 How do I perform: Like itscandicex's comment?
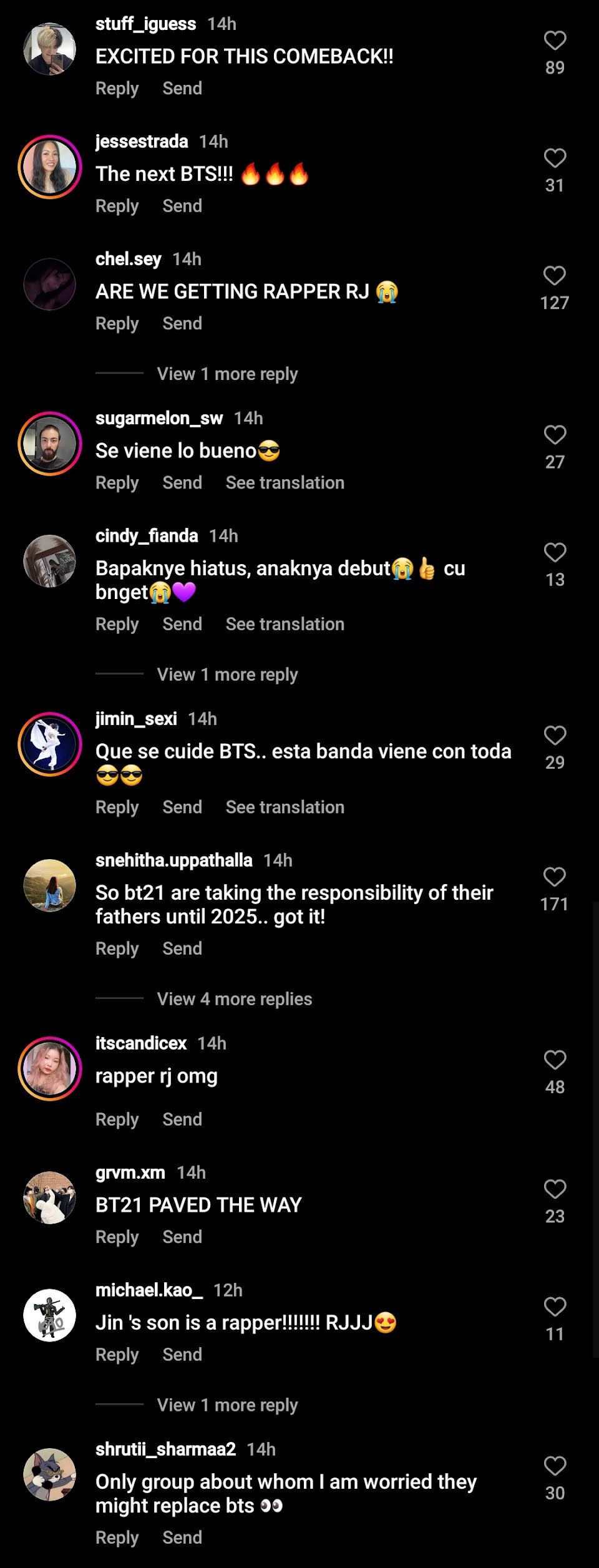coord(555,1060)
